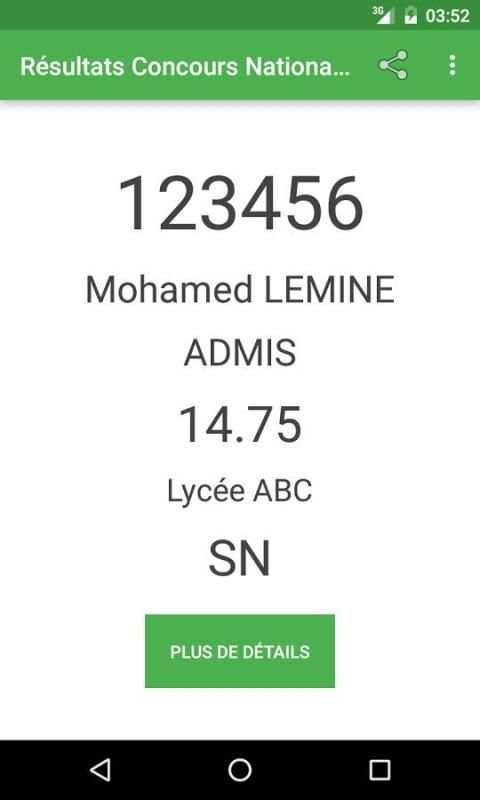Tap the PLUS DE DÉTAILS button
480x800 pixels.
click(240, 651)
